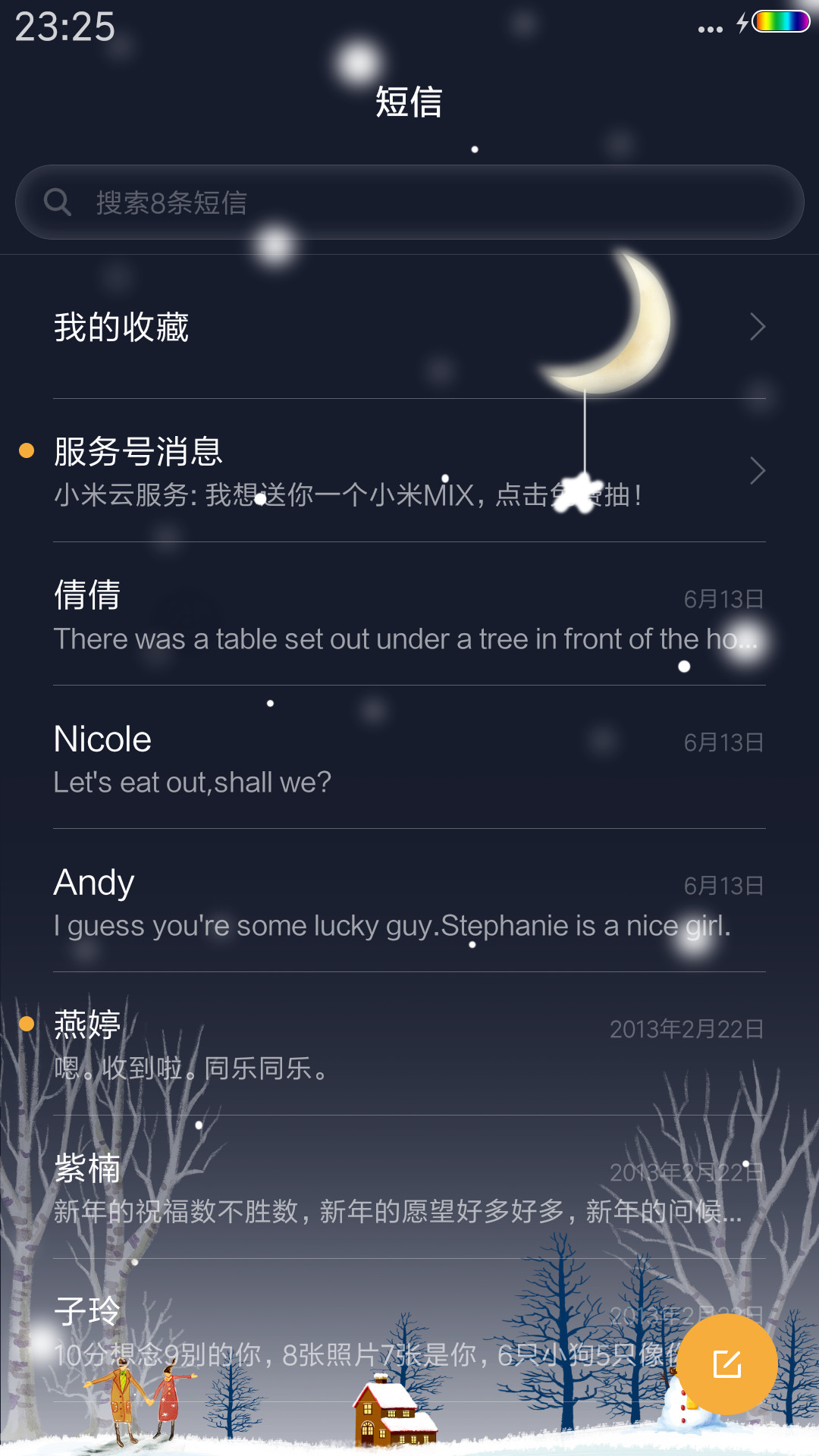
Task: Tap the search box for 搜索8条短信
Action: [409, 202]
